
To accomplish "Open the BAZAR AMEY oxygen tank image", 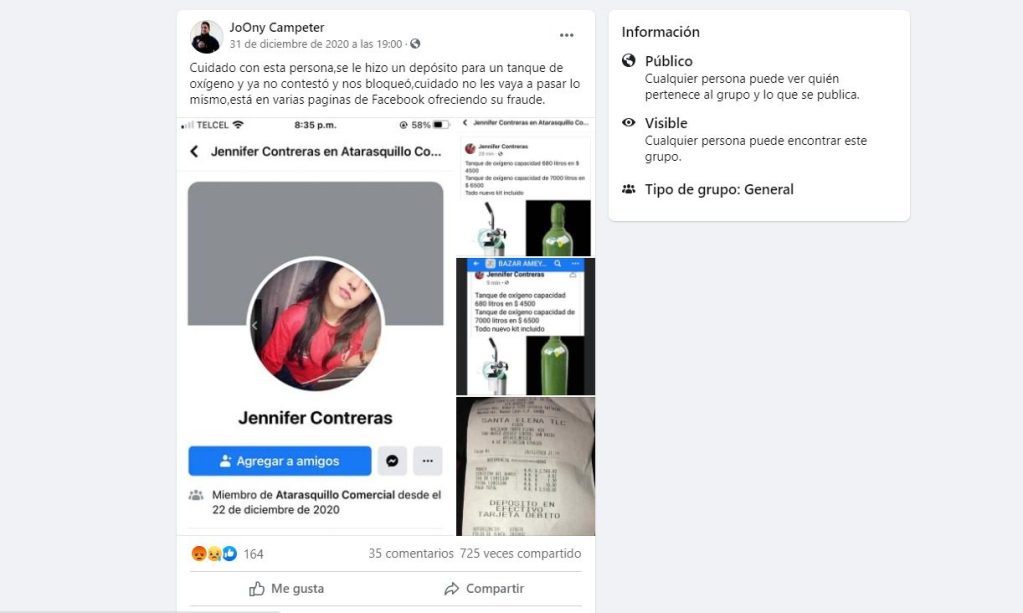I will click(526, 326).
